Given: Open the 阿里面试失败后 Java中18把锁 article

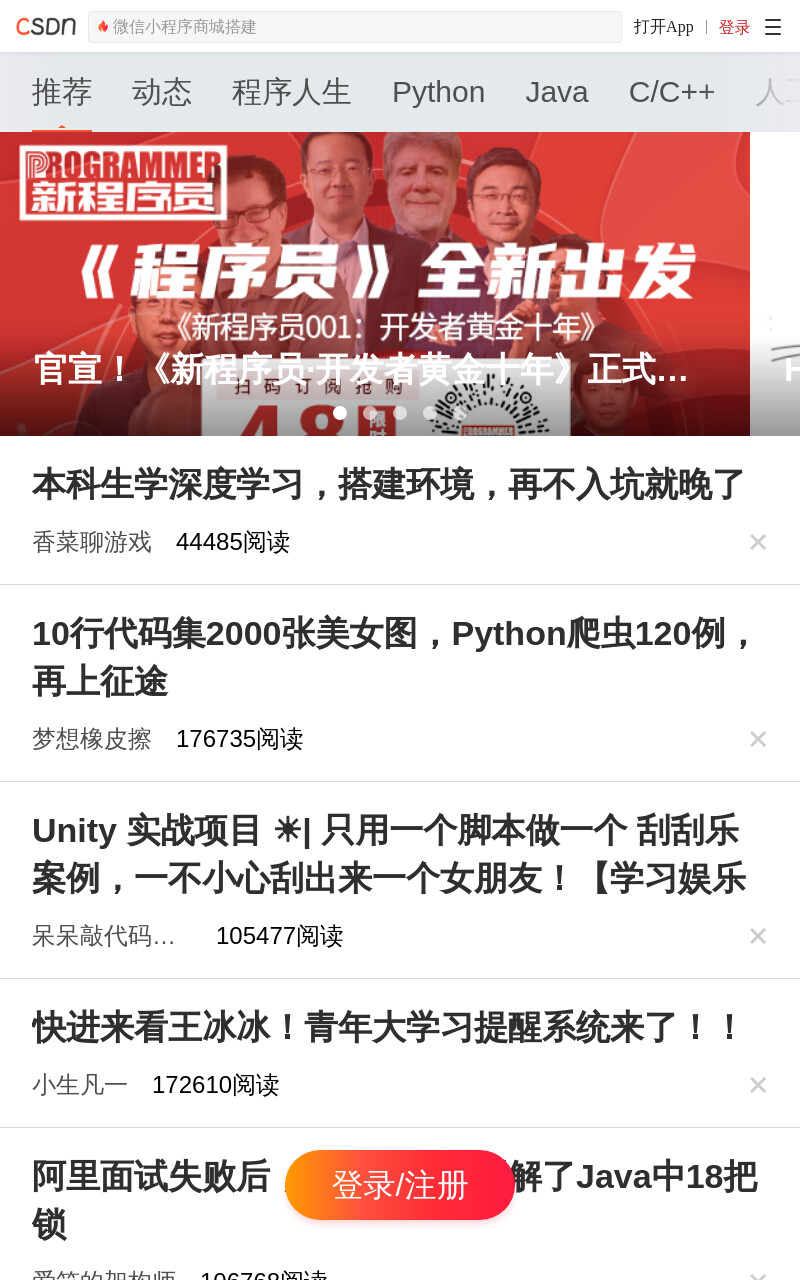Looking at the screenshot, I should (x=395, y=1200).
